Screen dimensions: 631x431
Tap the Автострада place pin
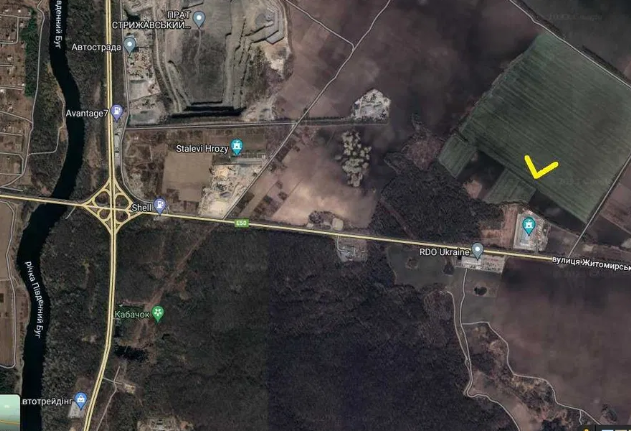130,45
